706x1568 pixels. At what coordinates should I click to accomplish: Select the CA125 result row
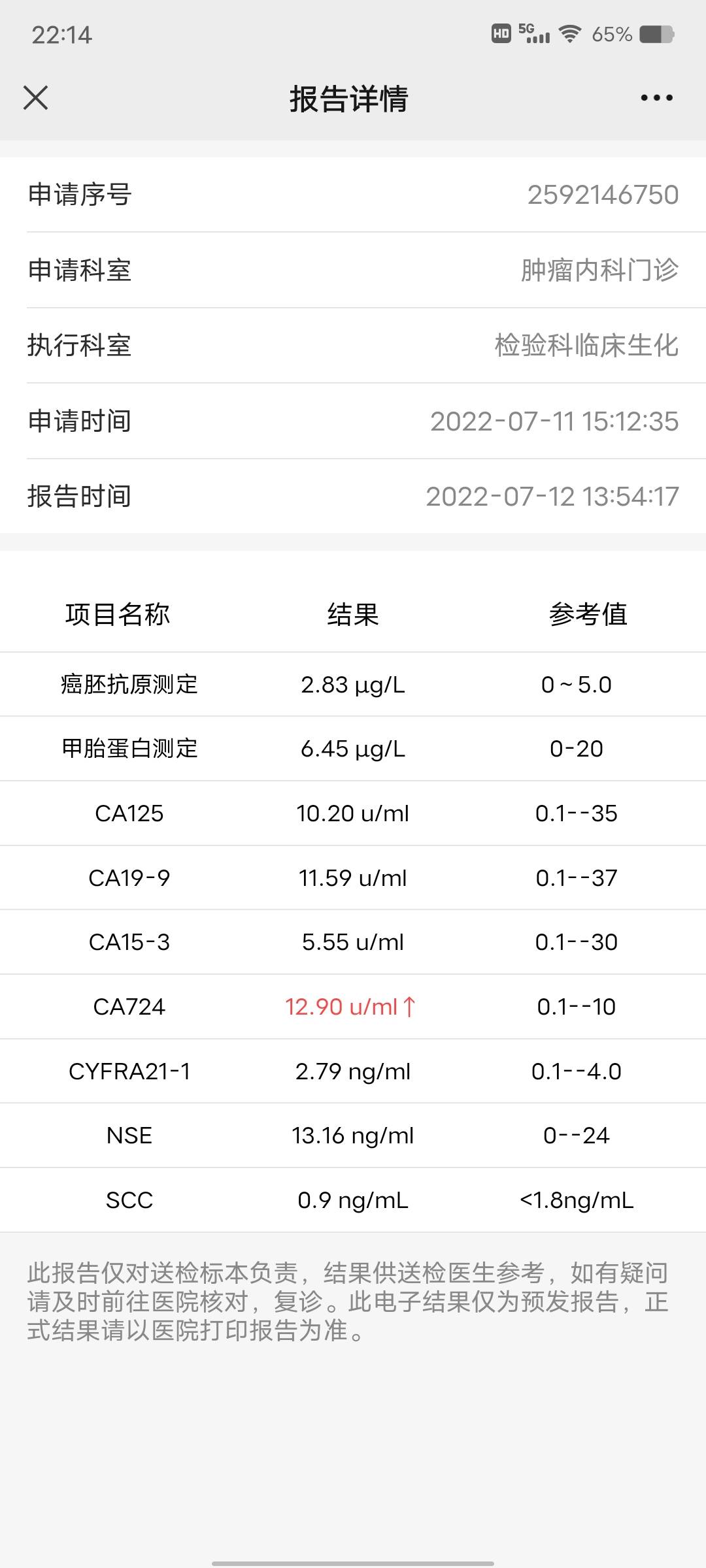[x=353, y=813]
